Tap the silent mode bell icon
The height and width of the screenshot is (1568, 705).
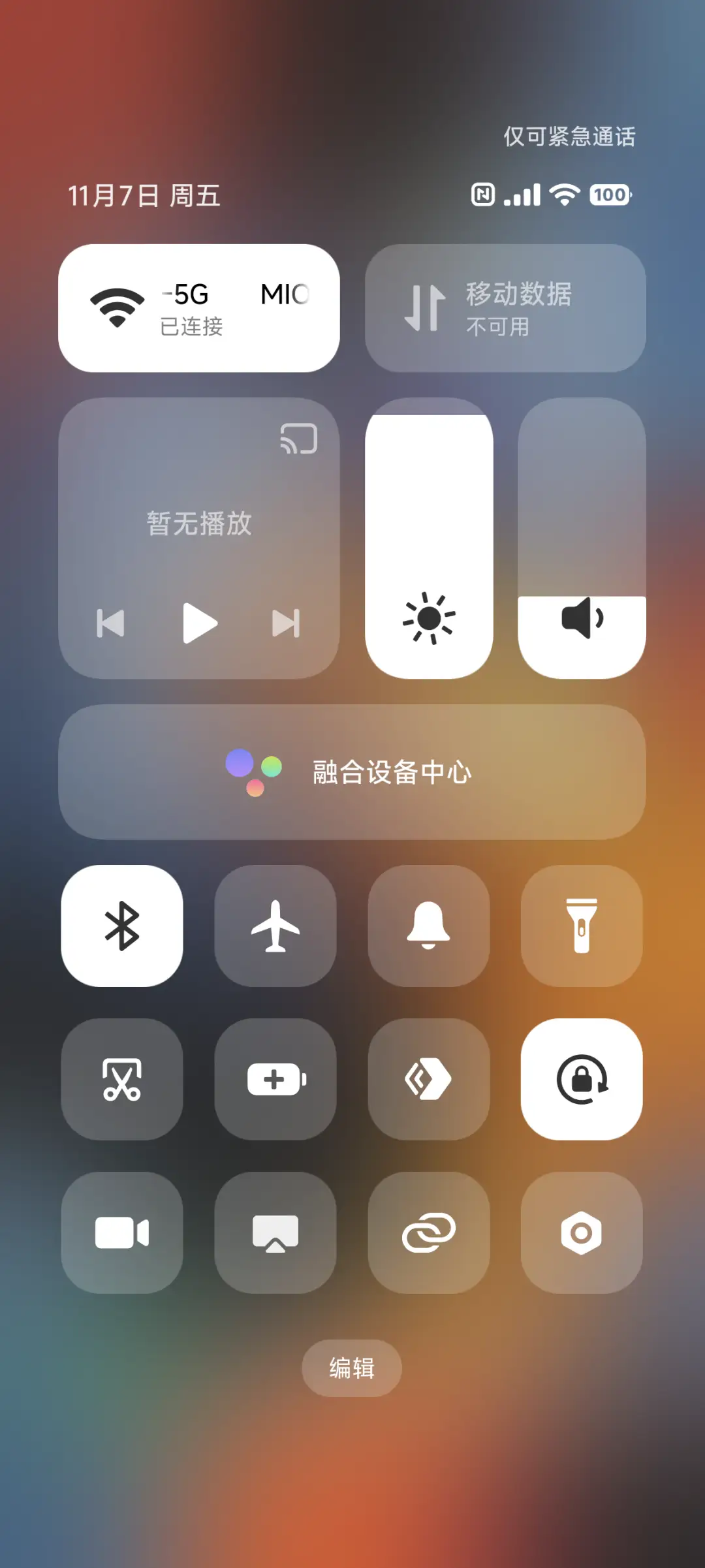tap(428, 927)
